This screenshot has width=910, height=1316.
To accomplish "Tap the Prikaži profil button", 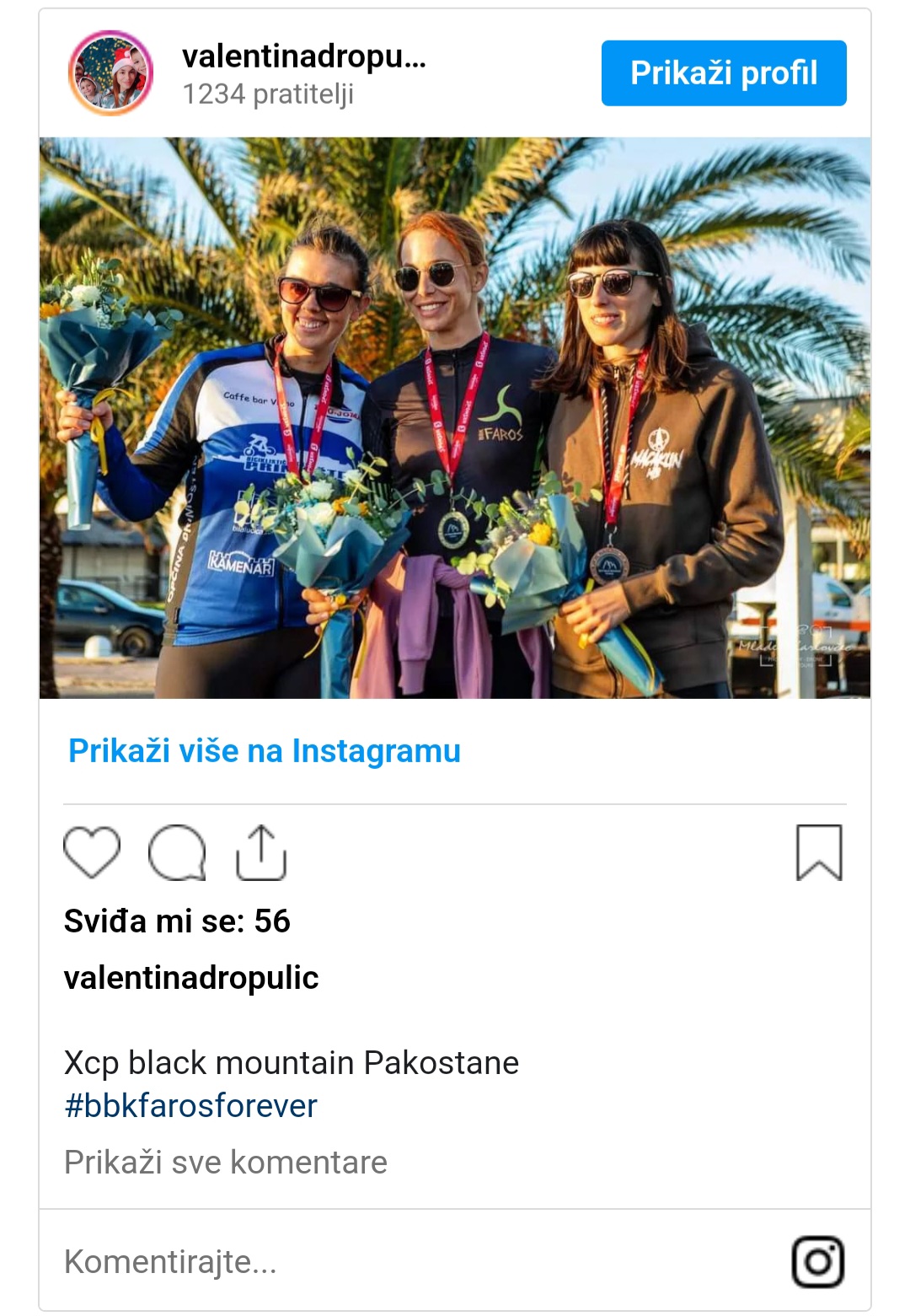I will (x=723, y=73).
